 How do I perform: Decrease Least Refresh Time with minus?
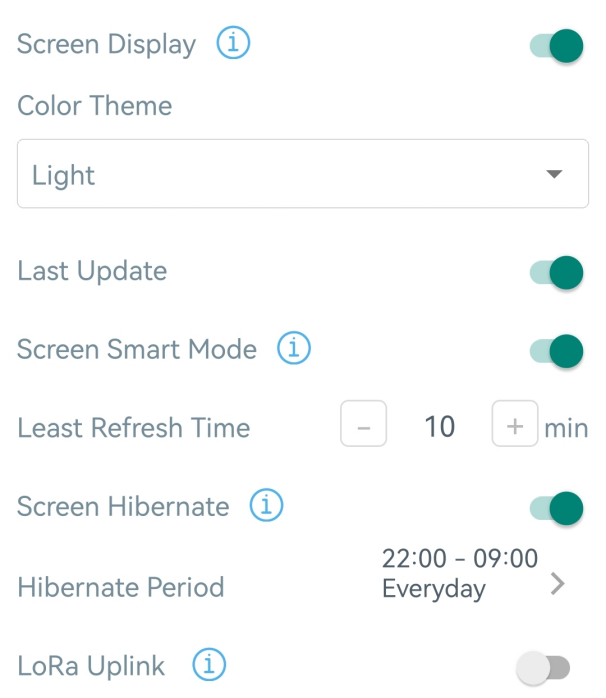click(x=363, y=428)
